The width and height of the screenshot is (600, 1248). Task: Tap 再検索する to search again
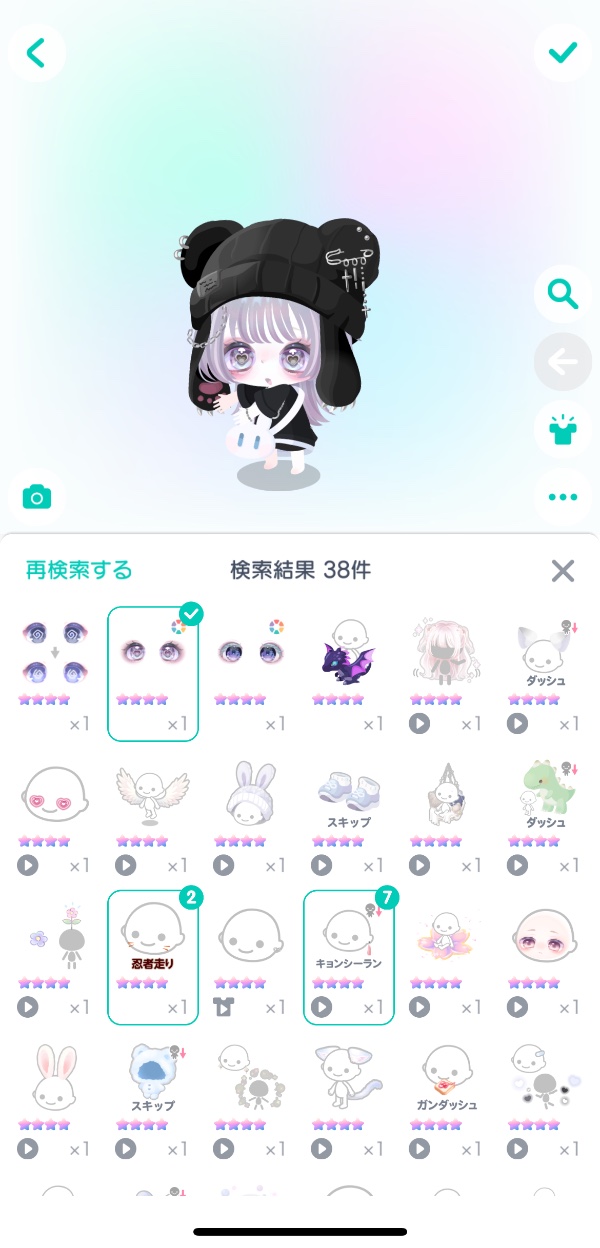point(79,571)
